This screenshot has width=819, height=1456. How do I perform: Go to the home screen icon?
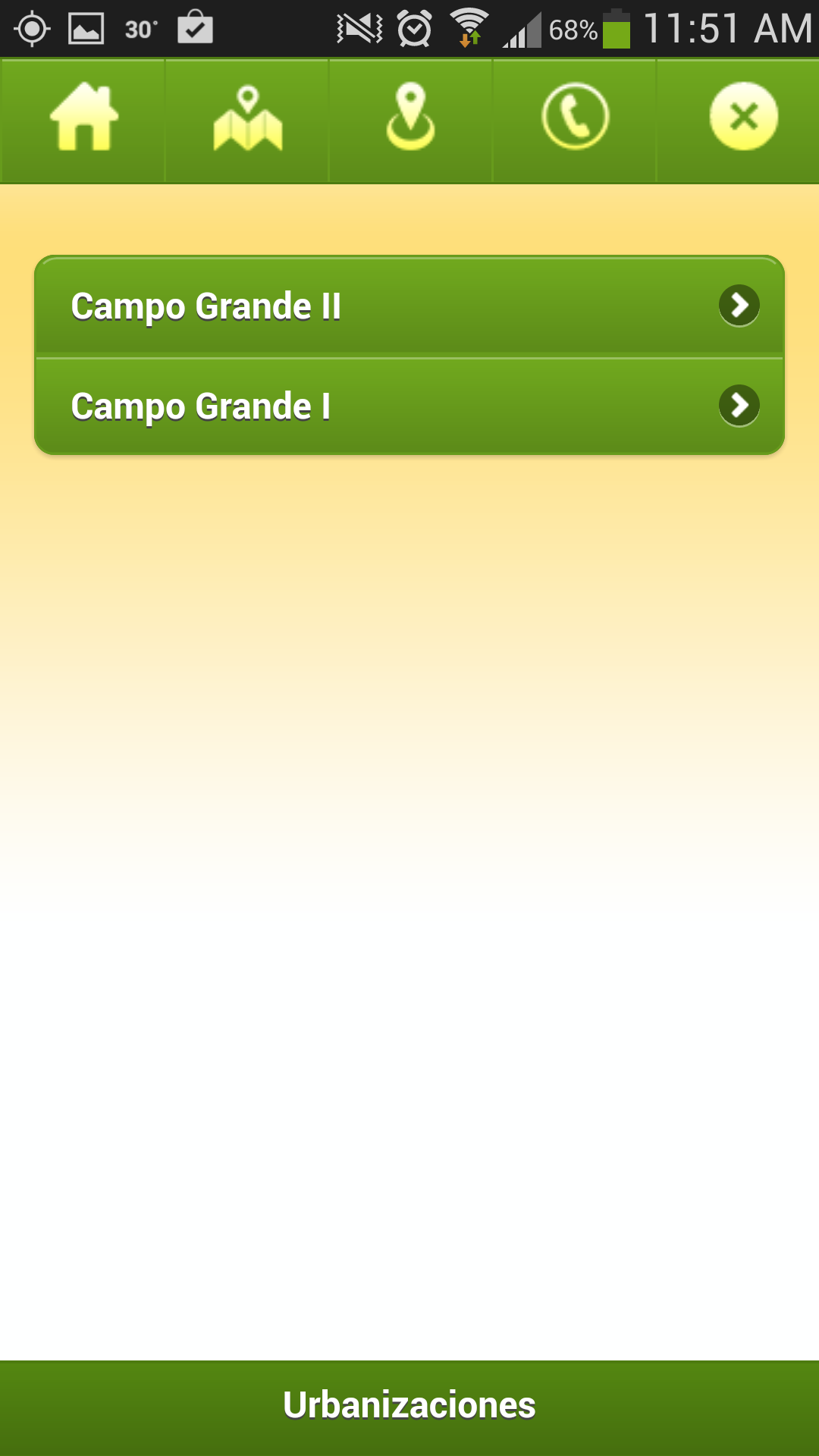(x=83, y=118)
